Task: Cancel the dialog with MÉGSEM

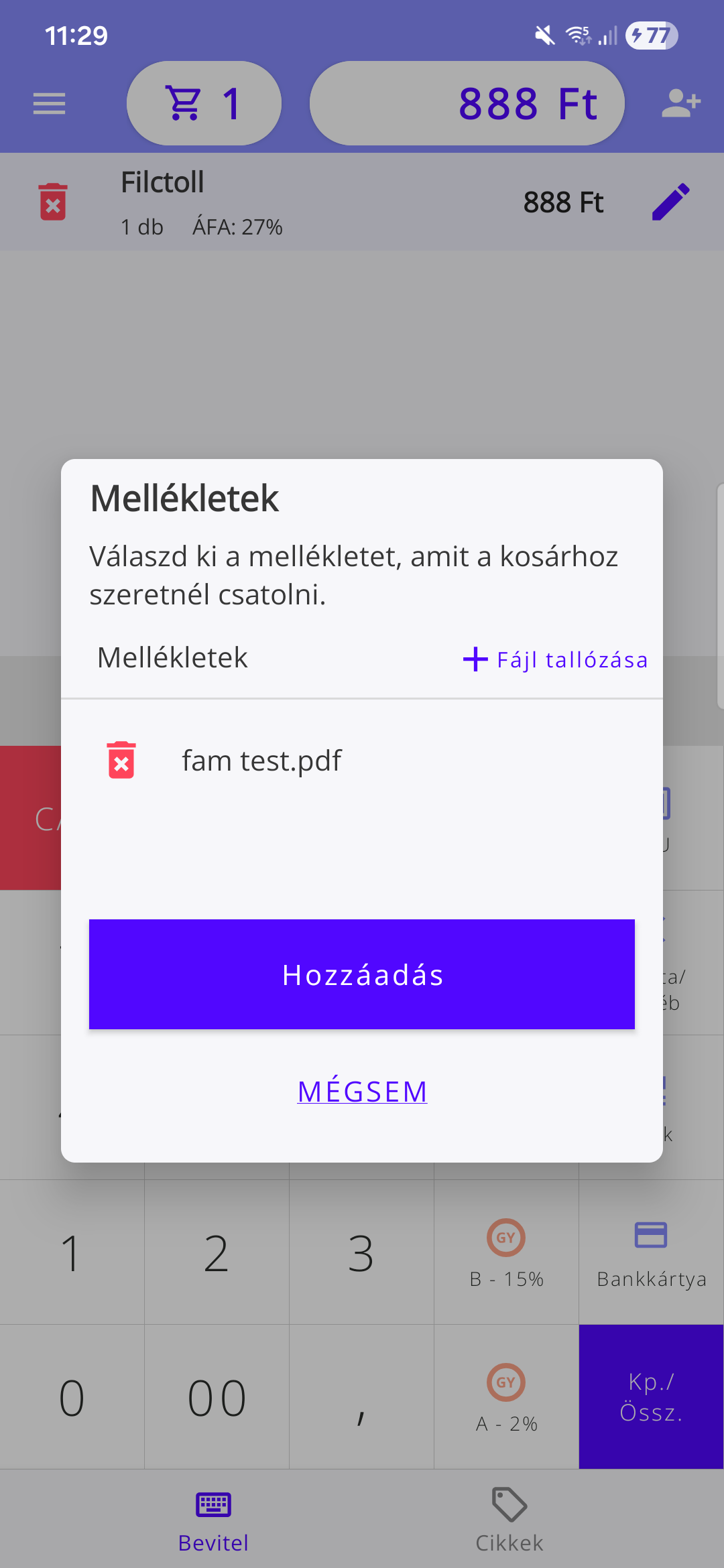Action: pyautogui.click(x=362, y=1091)
